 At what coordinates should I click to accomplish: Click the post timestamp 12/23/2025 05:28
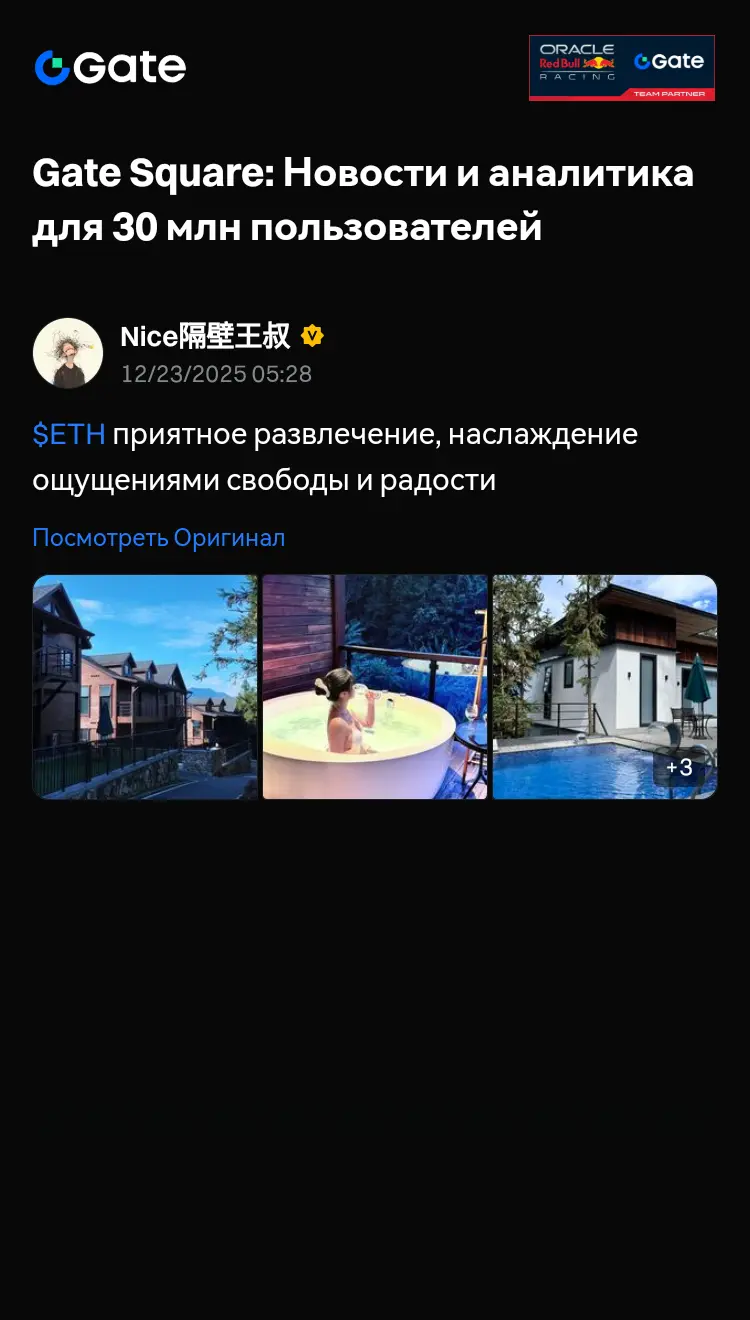[x=215, y=374]
